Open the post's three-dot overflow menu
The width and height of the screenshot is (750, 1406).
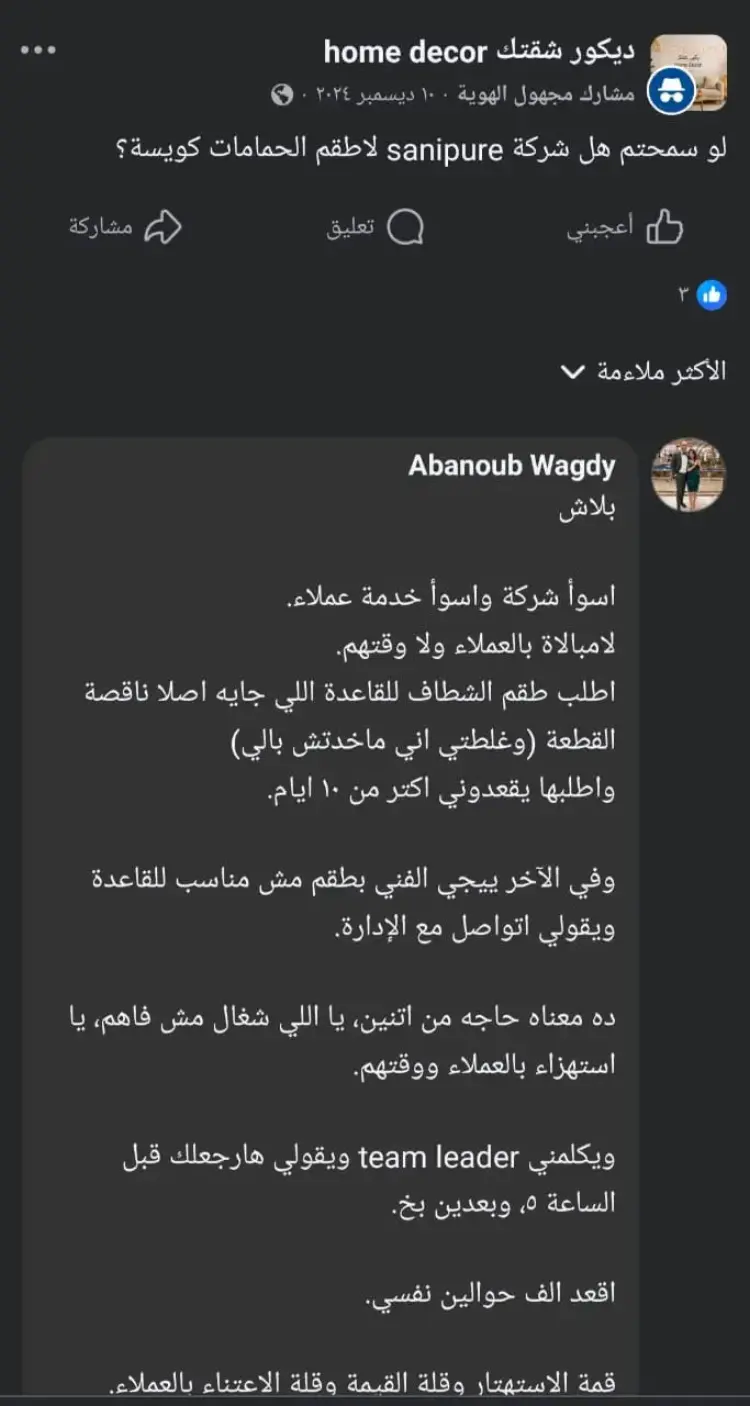(x=38, y=49)
